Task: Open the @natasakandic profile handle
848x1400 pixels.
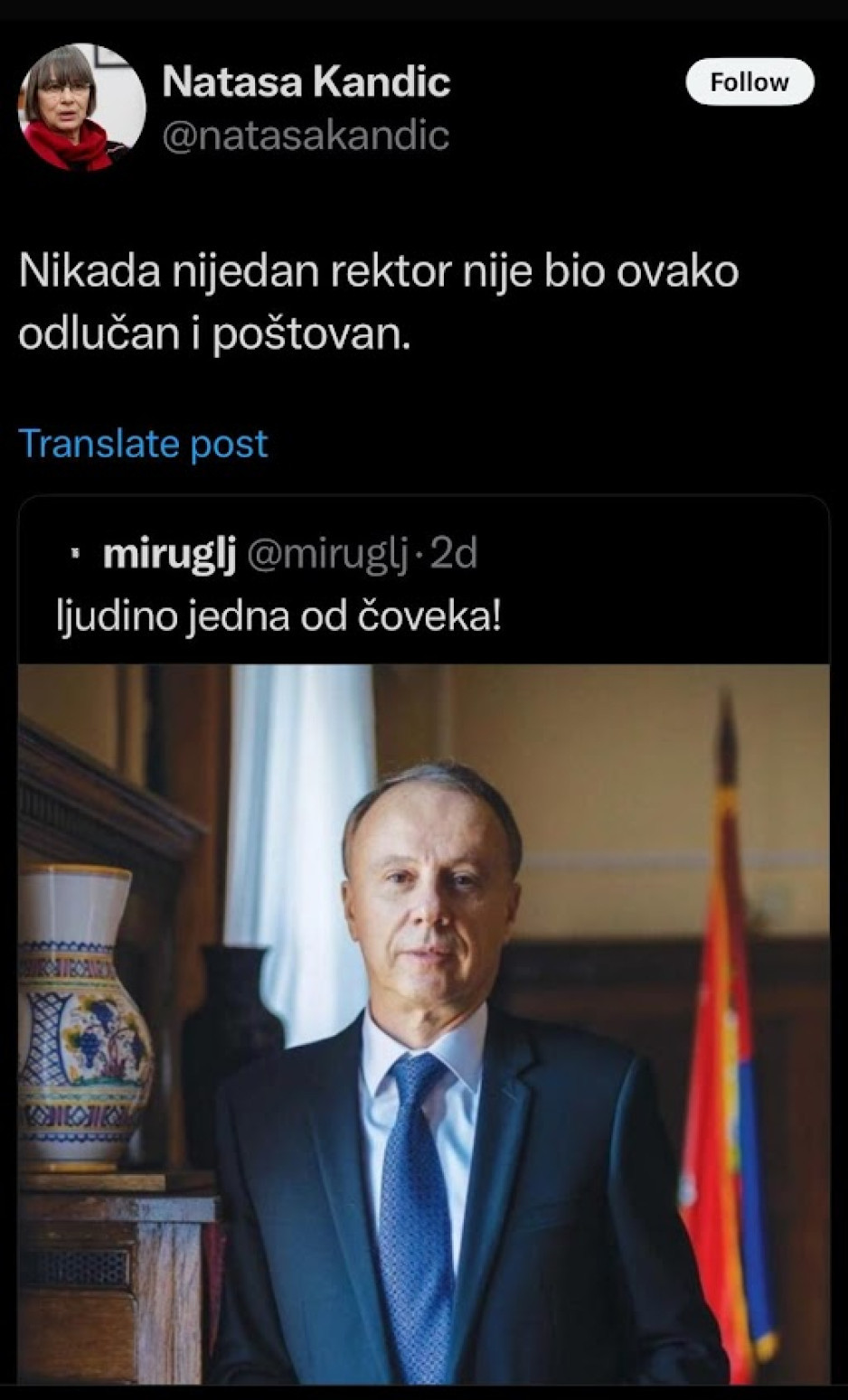Action: tap(306, 136)
